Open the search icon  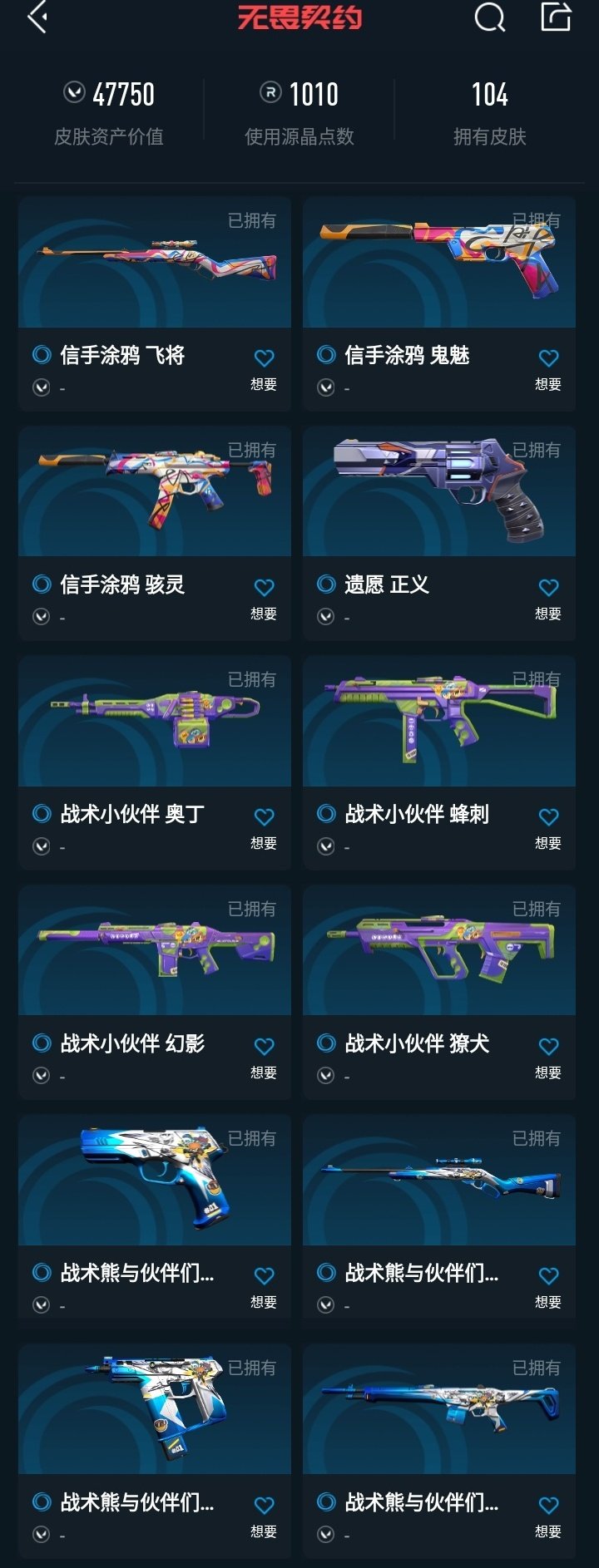(x=489, y=17)
